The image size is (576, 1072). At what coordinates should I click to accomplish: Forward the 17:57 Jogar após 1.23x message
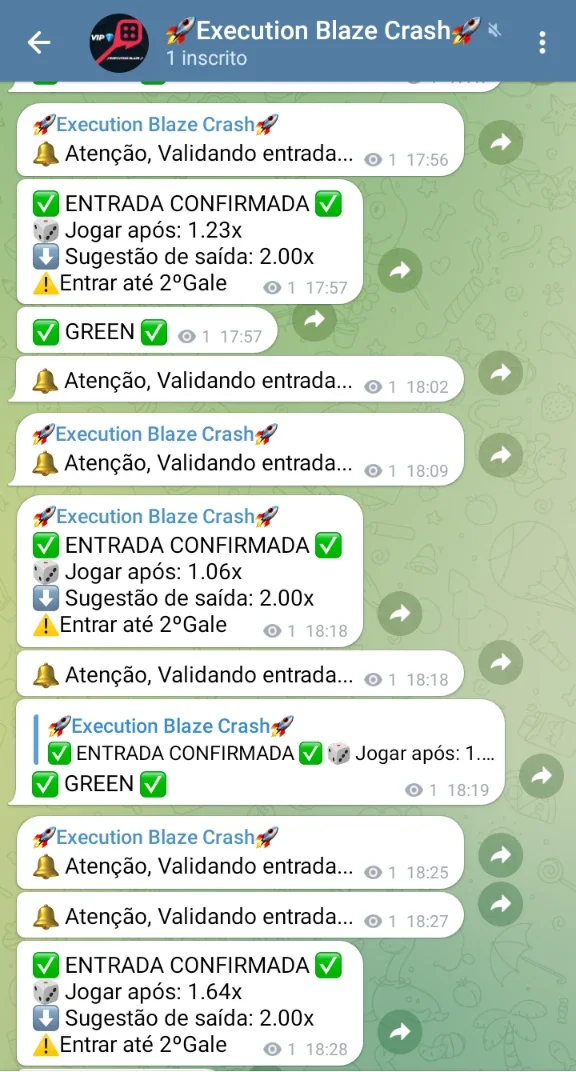click(400, 271)
